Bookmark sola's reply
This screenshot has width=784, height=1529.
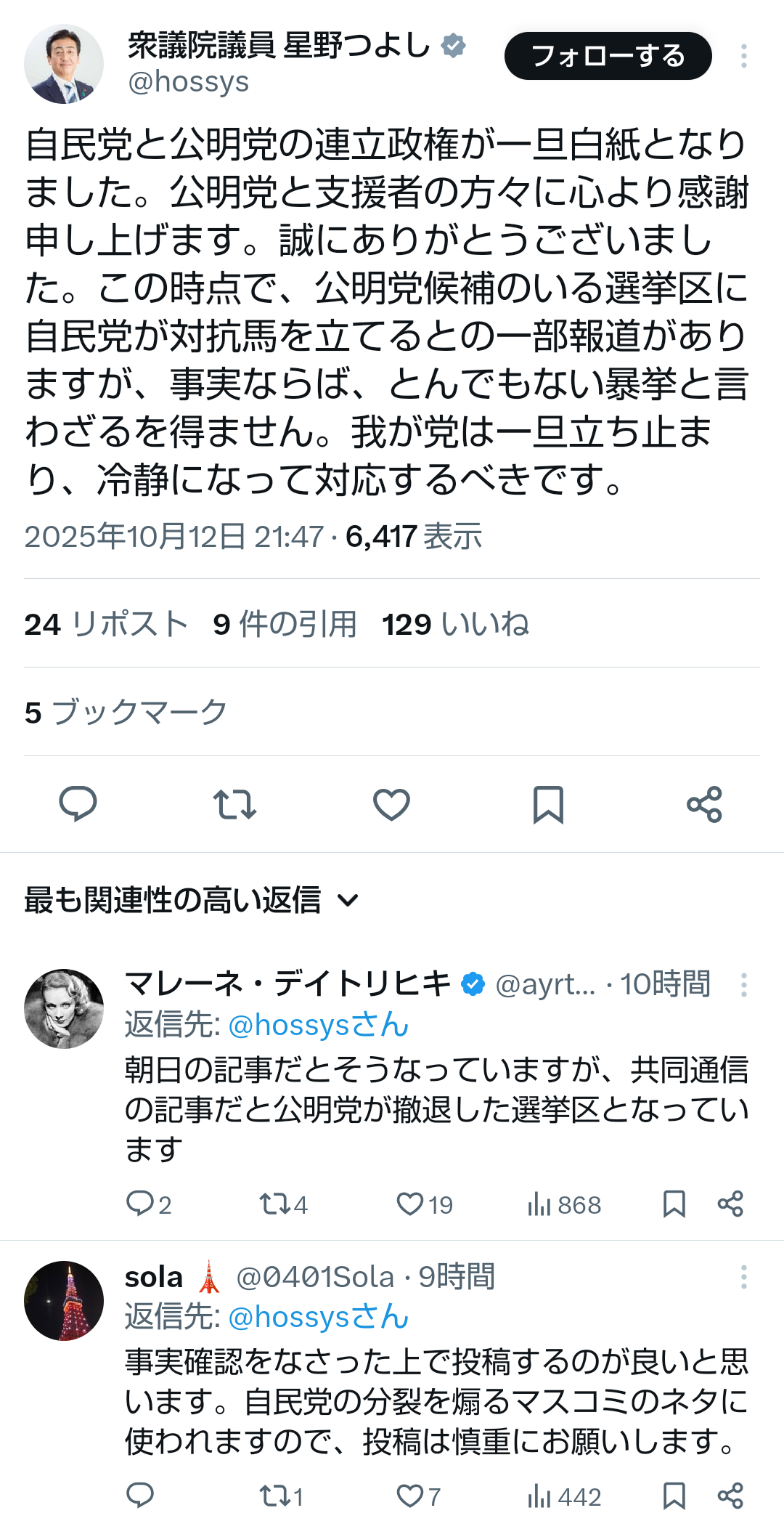pos(674,1496)
